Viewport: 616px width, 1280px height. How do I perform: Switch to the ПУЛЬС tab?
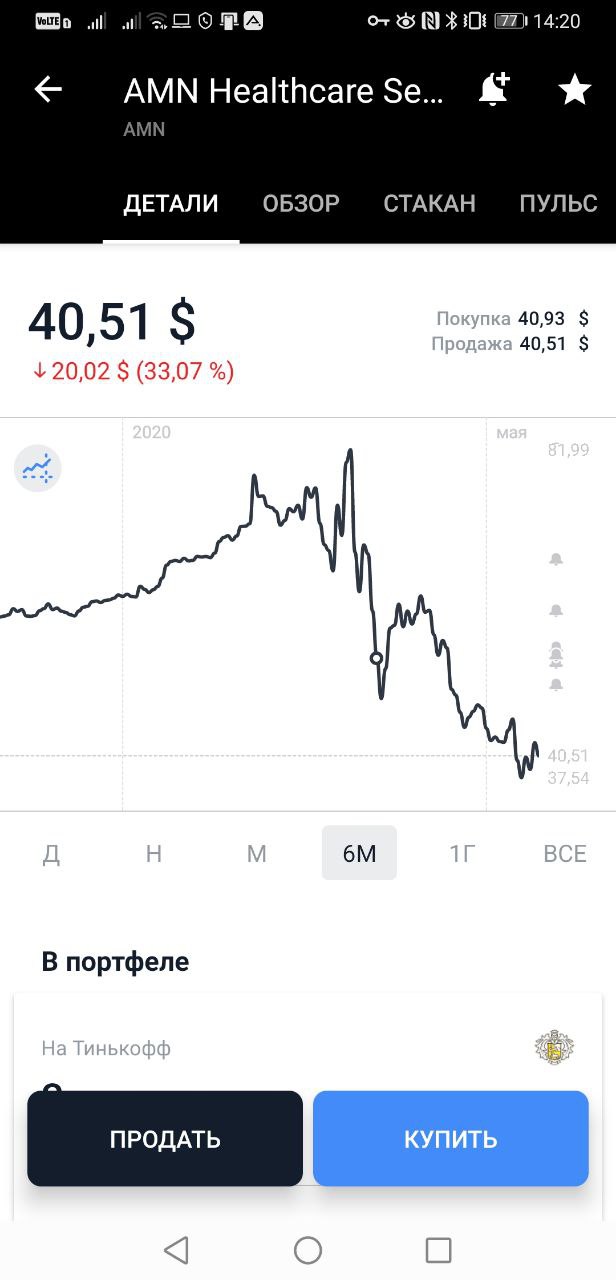pyautogui.click(x=558, y=204)
